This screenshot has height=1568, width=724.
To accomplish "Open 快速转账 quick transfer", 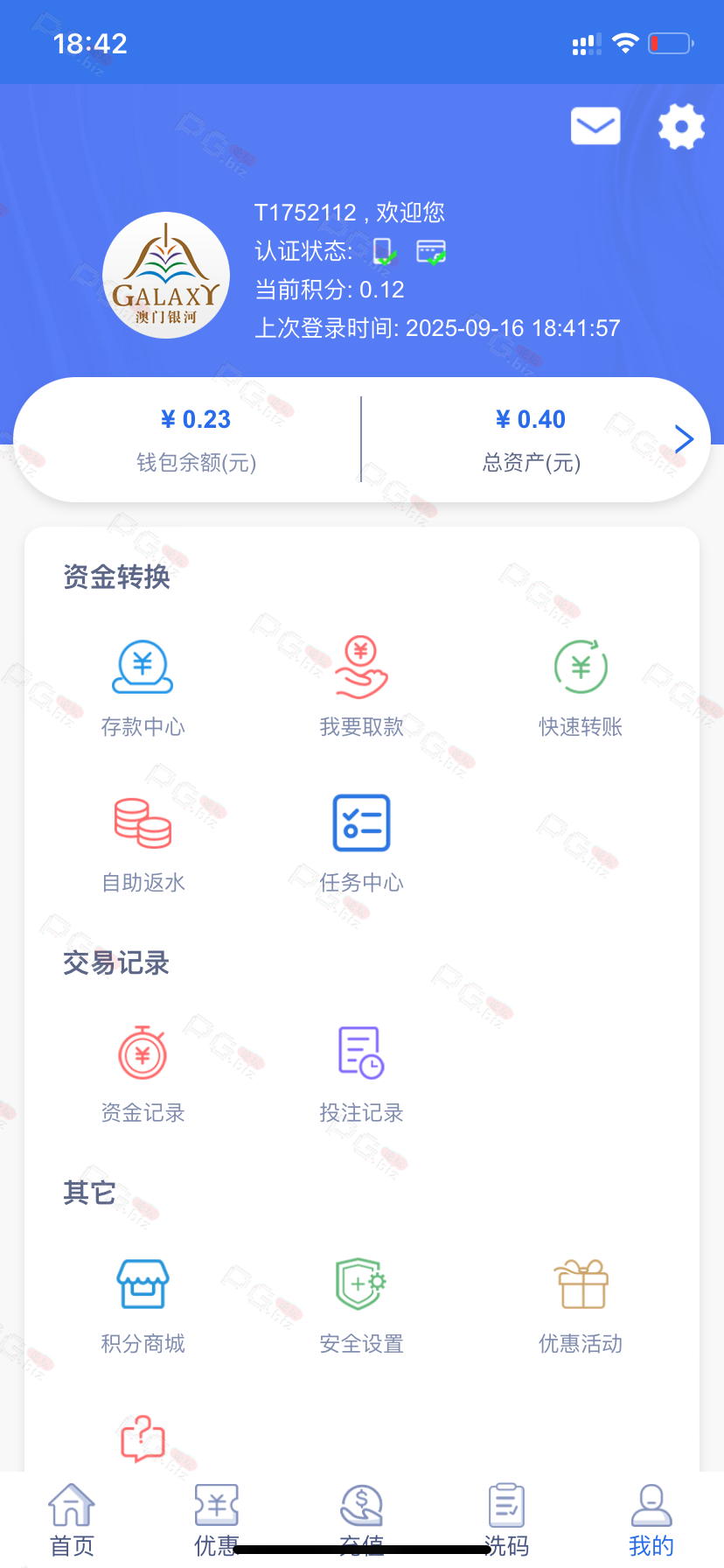I will coord(581,687).
